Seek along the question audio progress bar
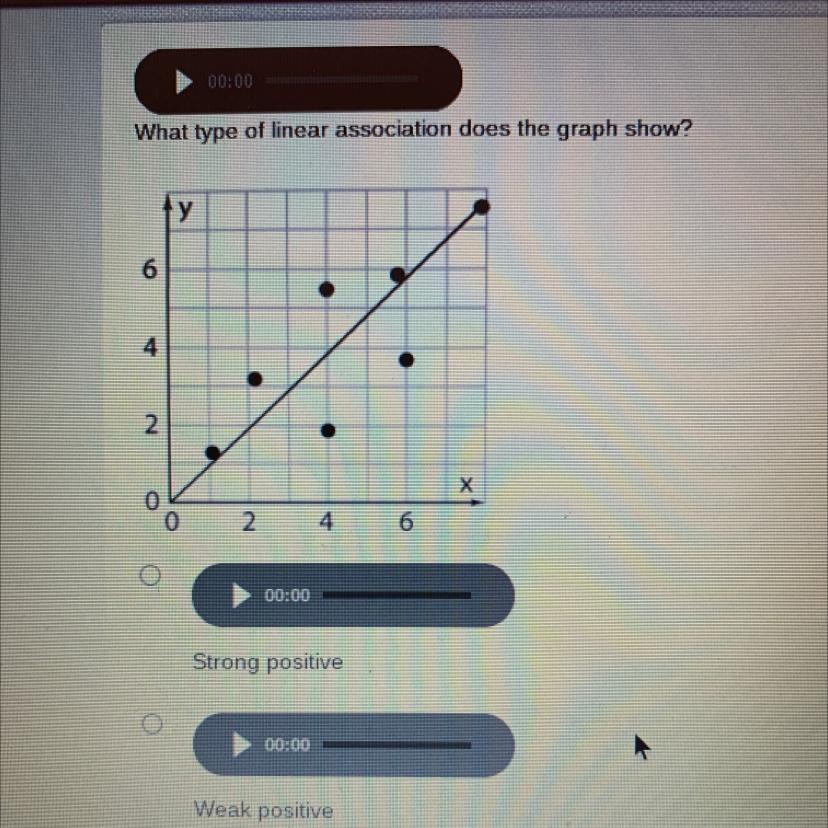The image size is (828, 828). pos(342,80)
